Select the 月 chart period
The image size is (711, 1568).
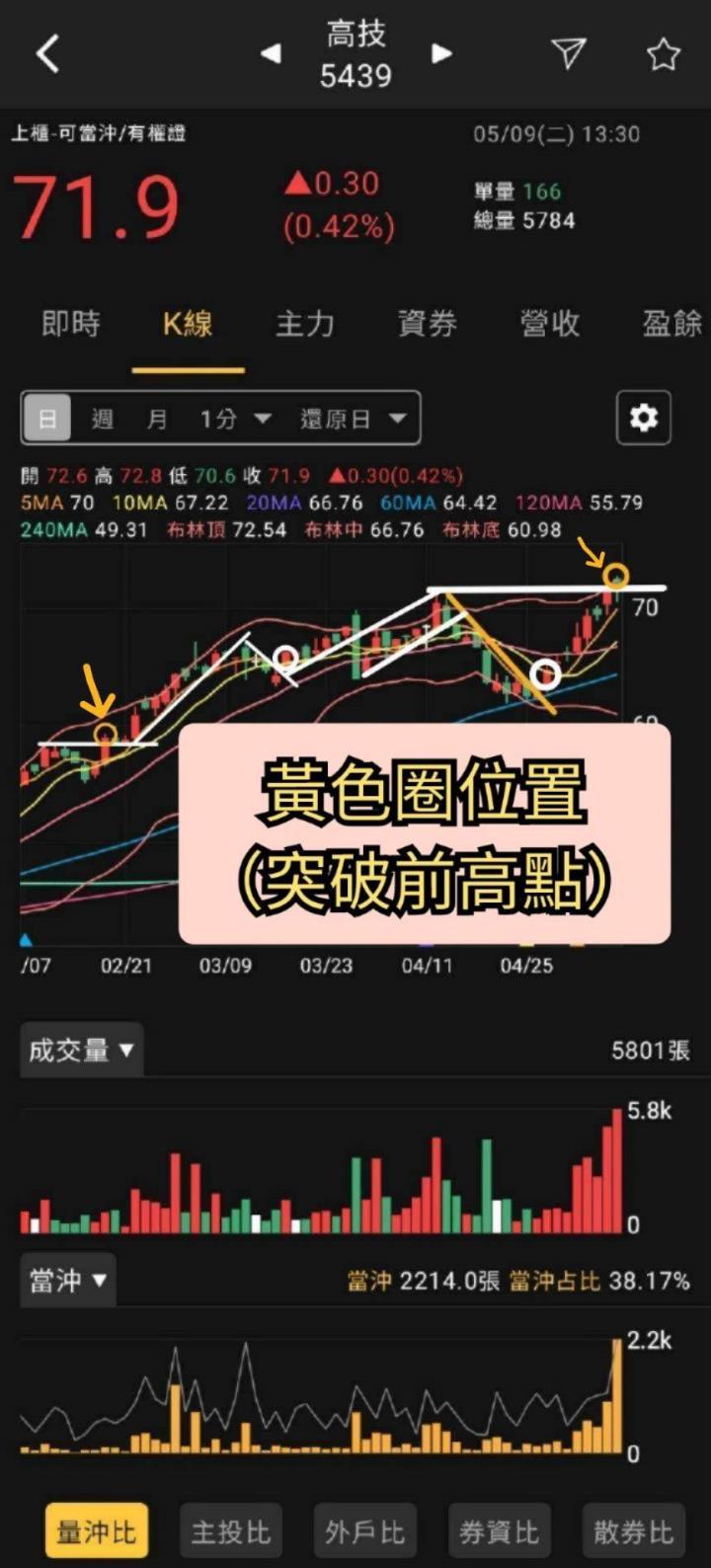[157, 419]
